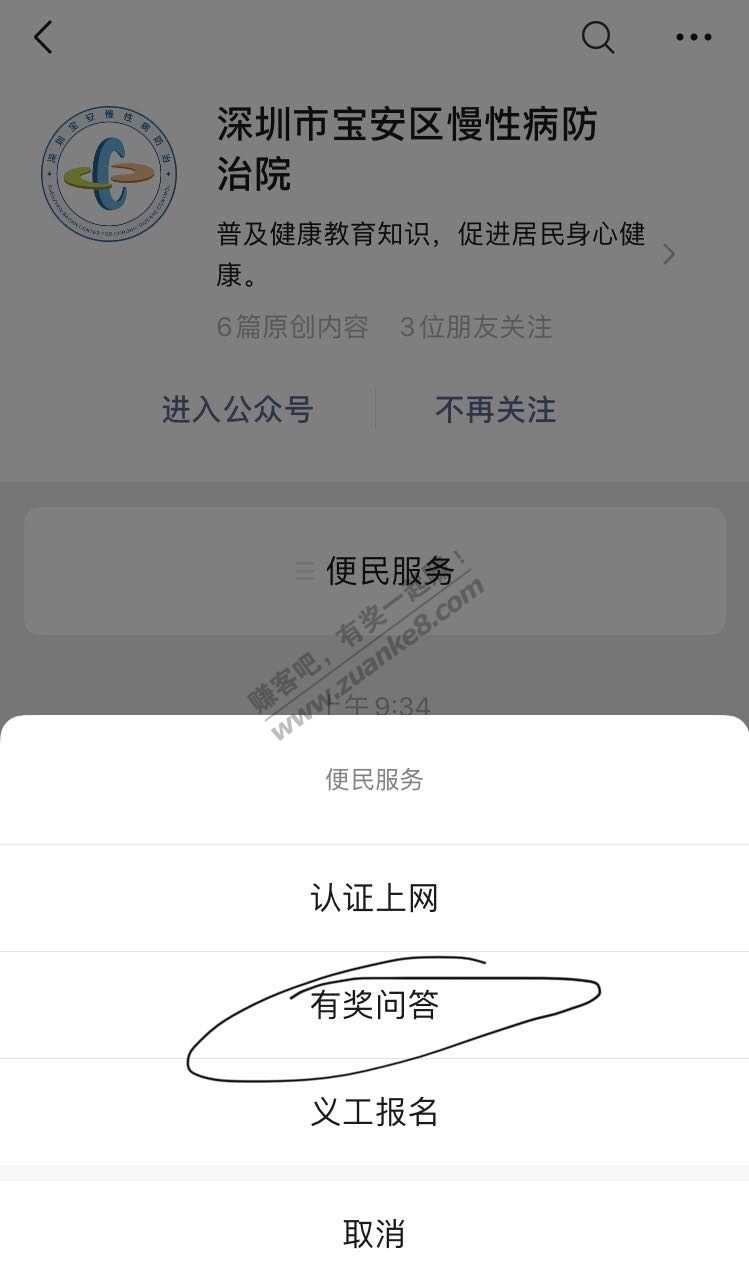Tap 进入公众号 to enter the account
The width and height of the screenshot is (749, 1287).
pyautogui.click(x=238, y=409)
